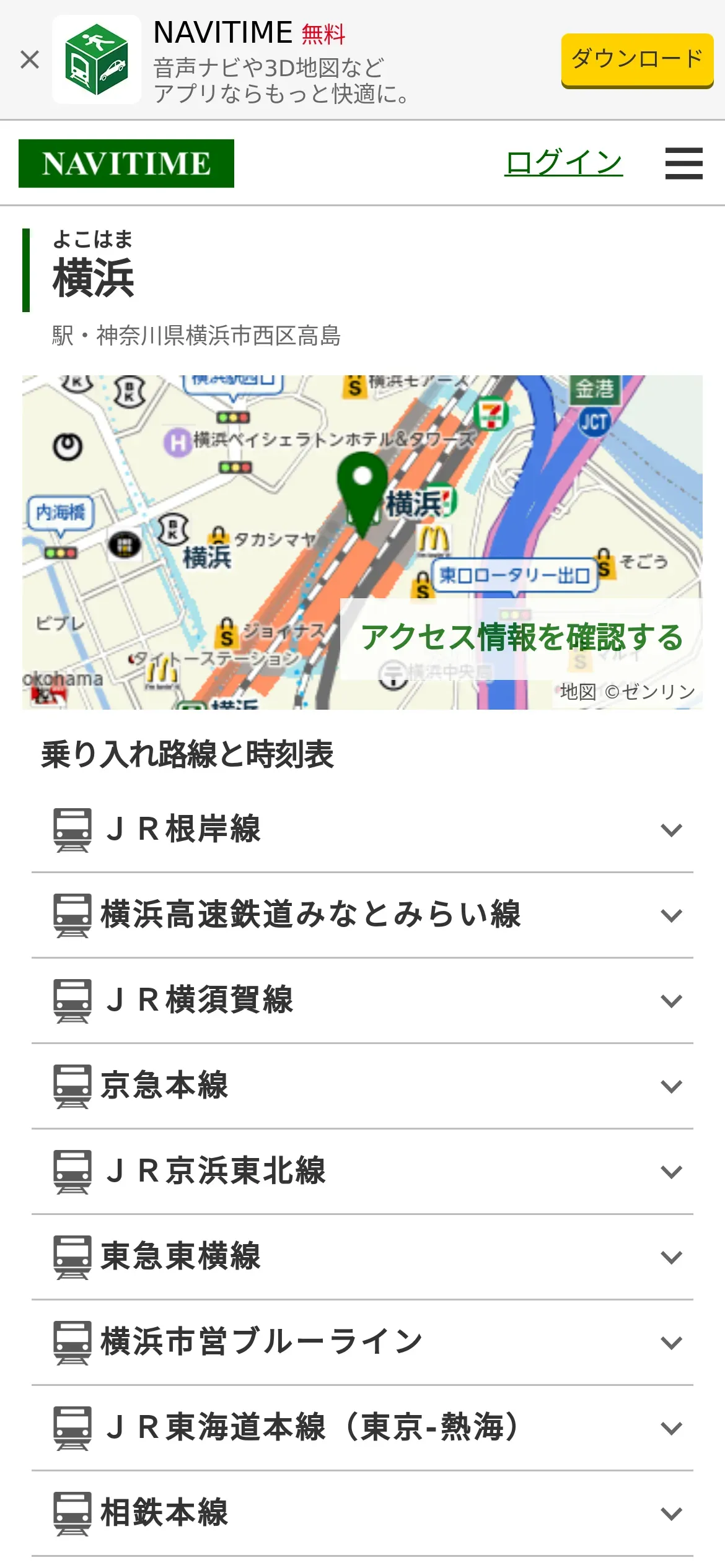Tap the yellow ダウンロード button
This screenshot has width=725, height=1568.
click(637, 60)
